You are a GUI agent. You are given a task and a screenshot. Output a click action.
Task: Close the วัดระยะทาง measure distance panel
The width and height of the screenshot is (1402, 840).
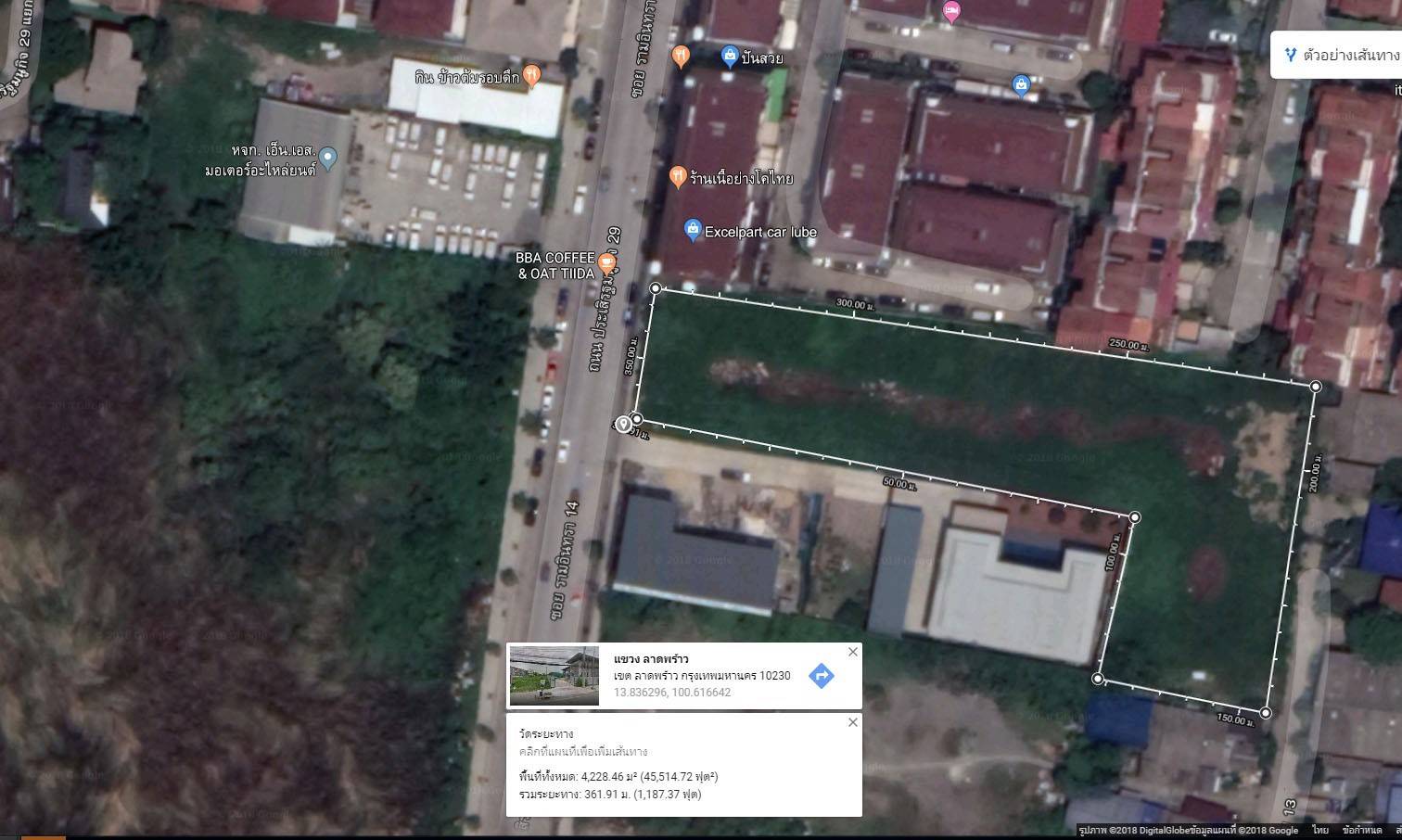852,722
